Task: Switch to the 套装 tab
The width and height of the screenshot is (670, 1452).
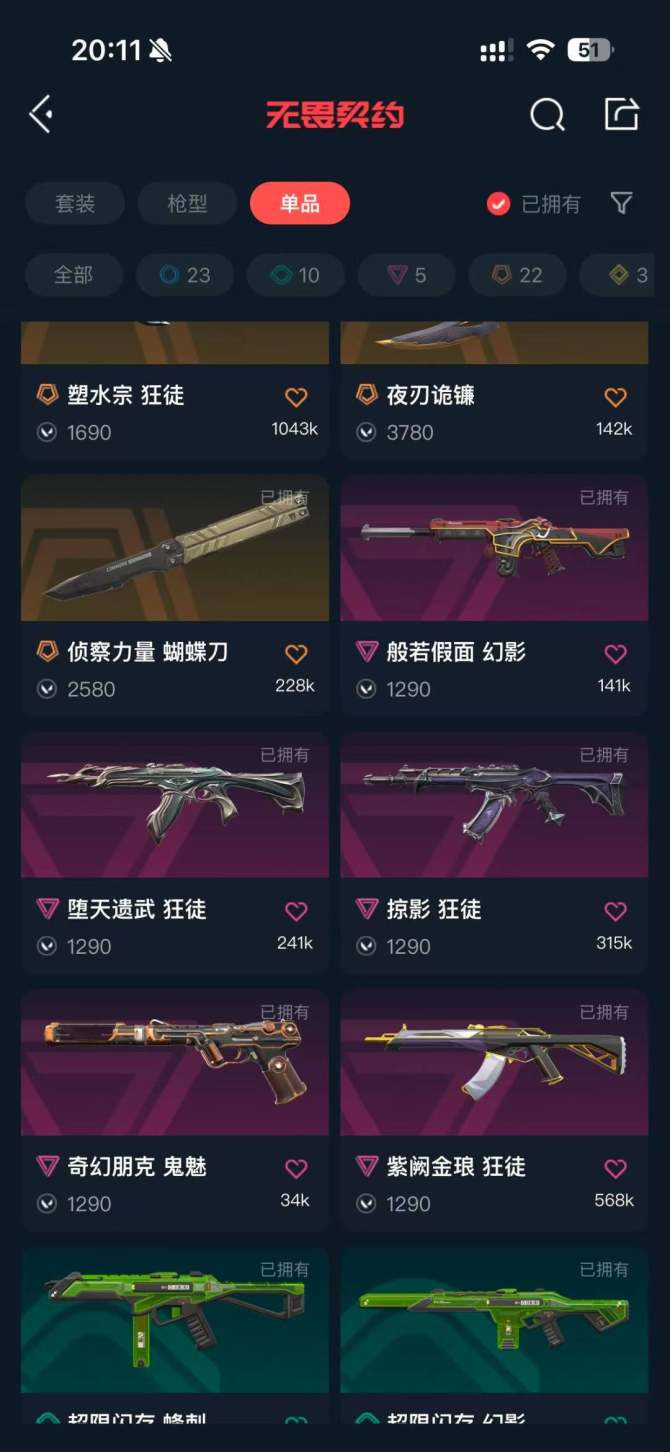Action: [75, 204]
